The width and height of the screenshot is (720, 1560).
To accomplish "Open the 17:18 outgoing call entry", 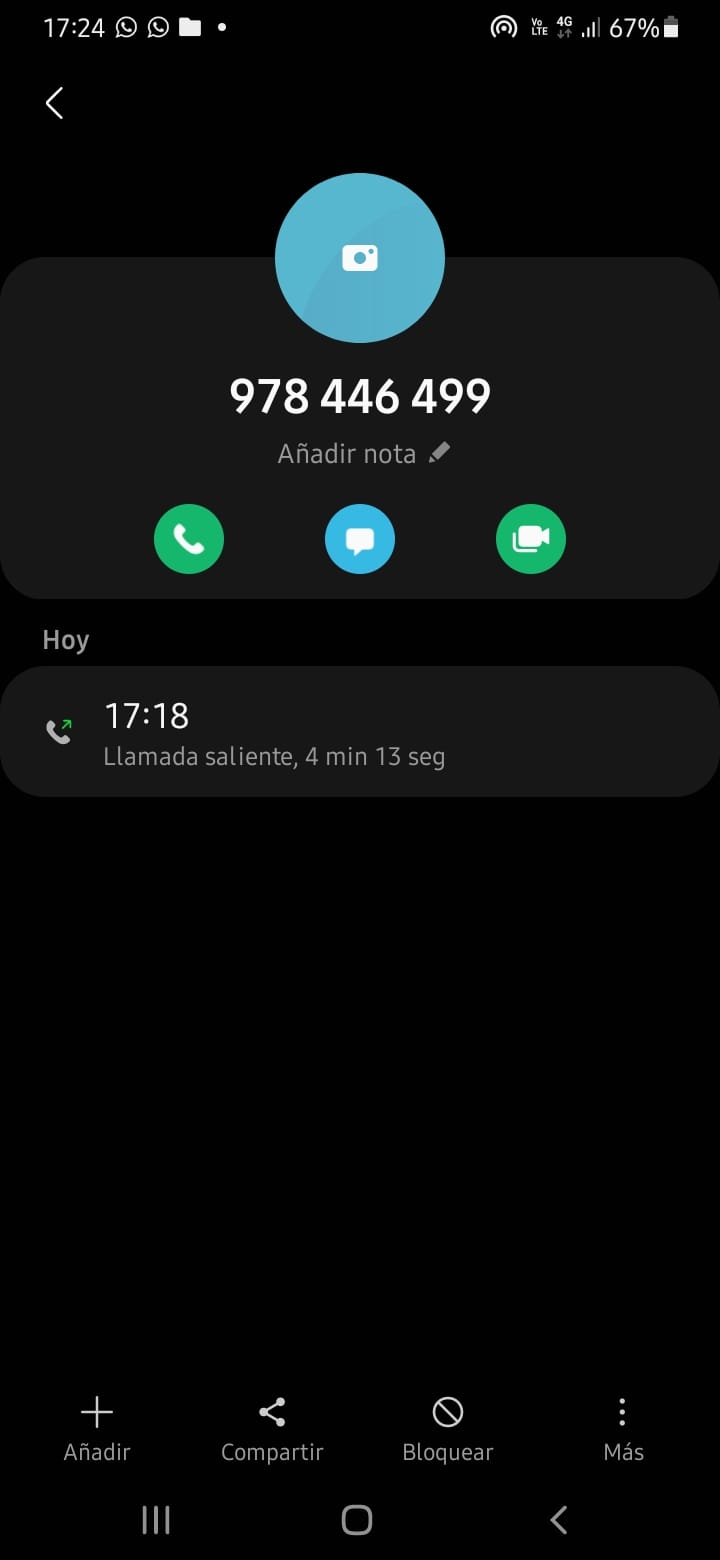I will coord(360,731).
